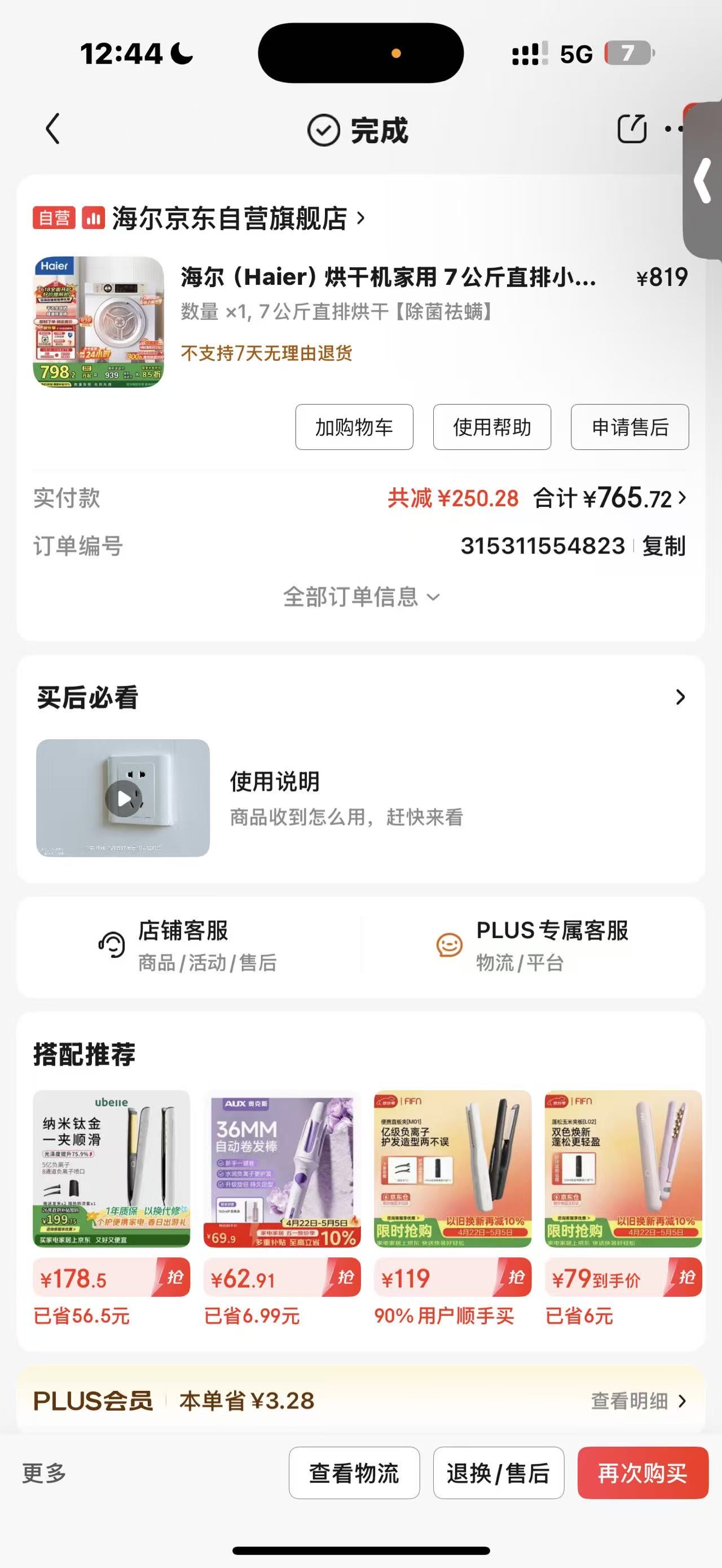Tap 查看物流 to track shipping

pos(354,1473)
